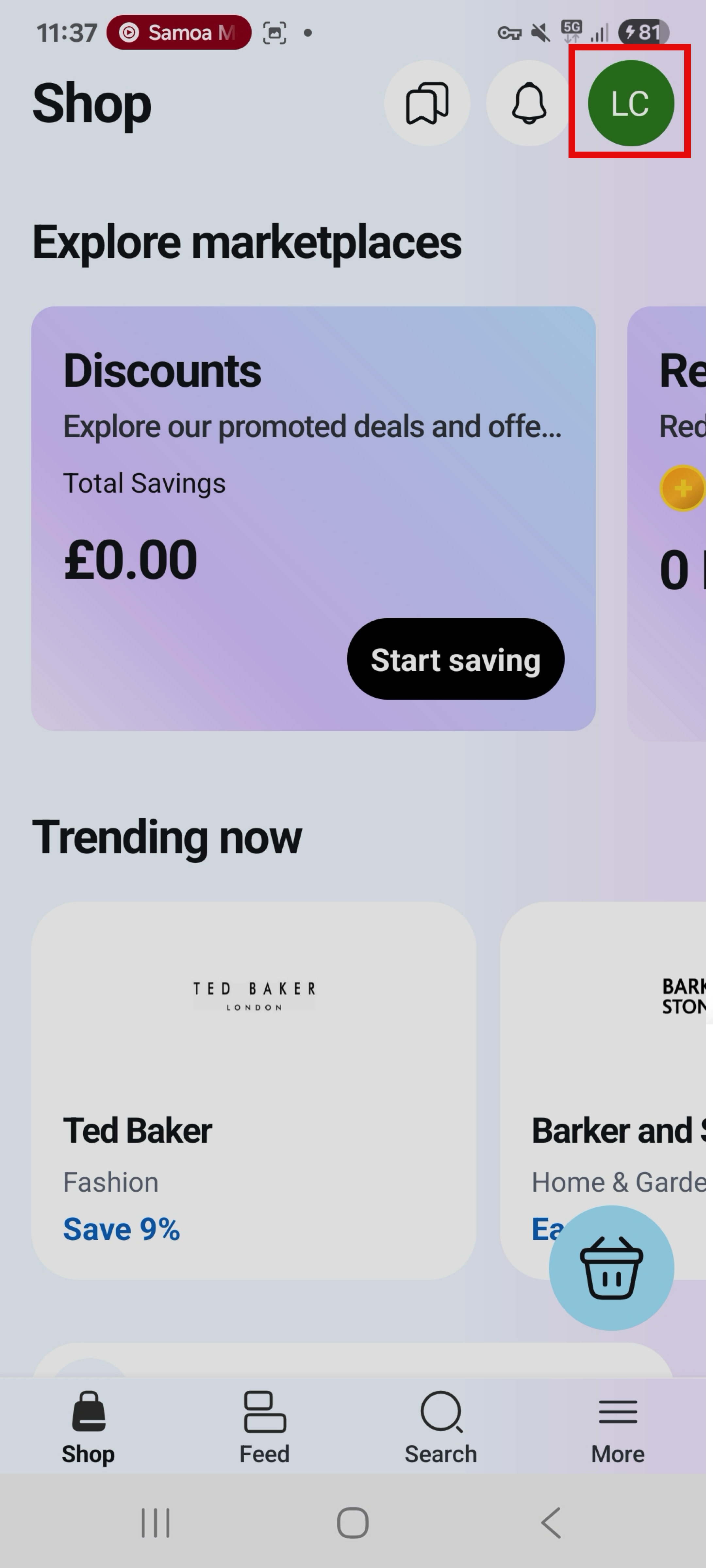Switch to the Search tab
The image size is (713, 1568).
441,1428
